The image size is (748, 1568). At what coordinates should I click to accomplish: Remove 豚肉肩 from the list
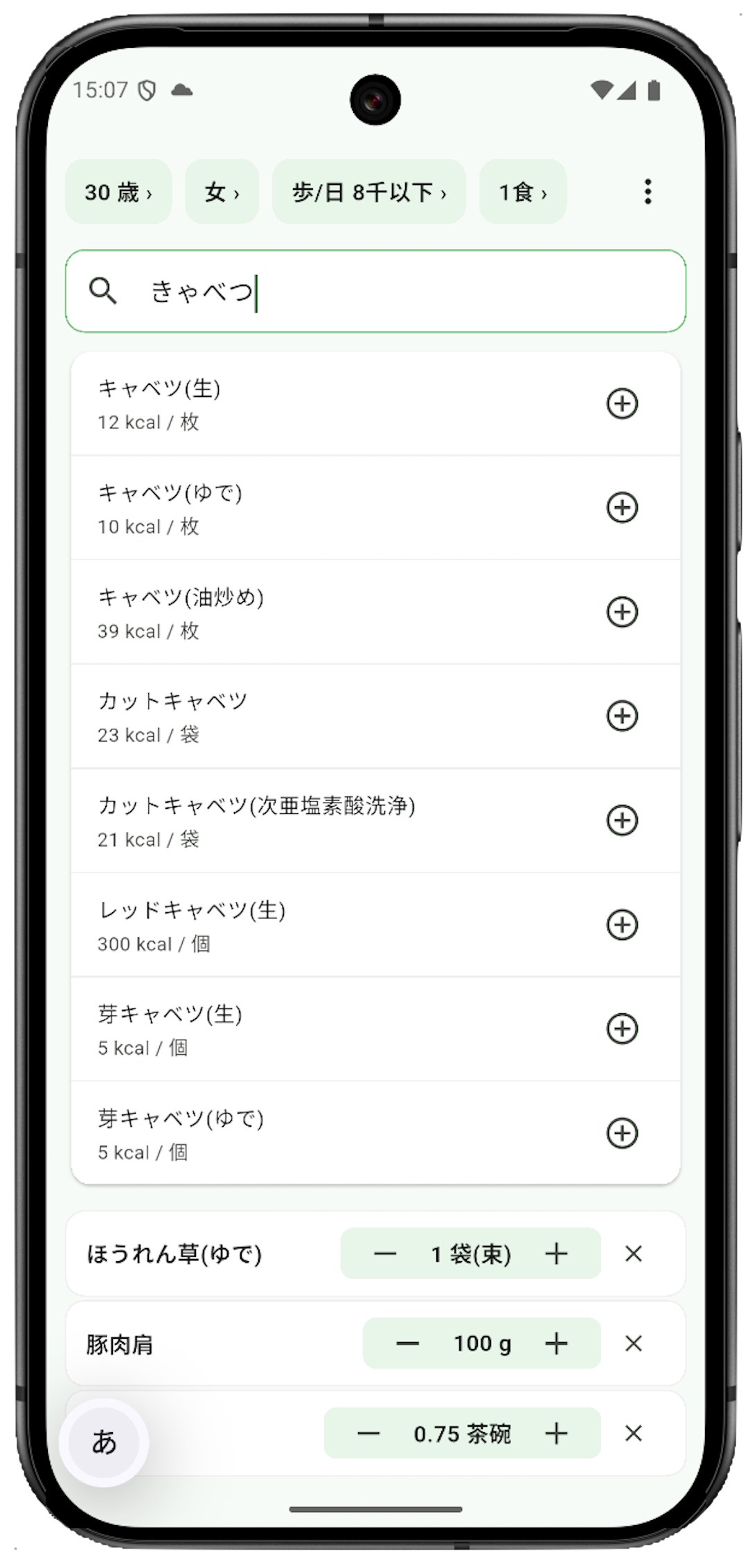click(x=634, y=1344)
